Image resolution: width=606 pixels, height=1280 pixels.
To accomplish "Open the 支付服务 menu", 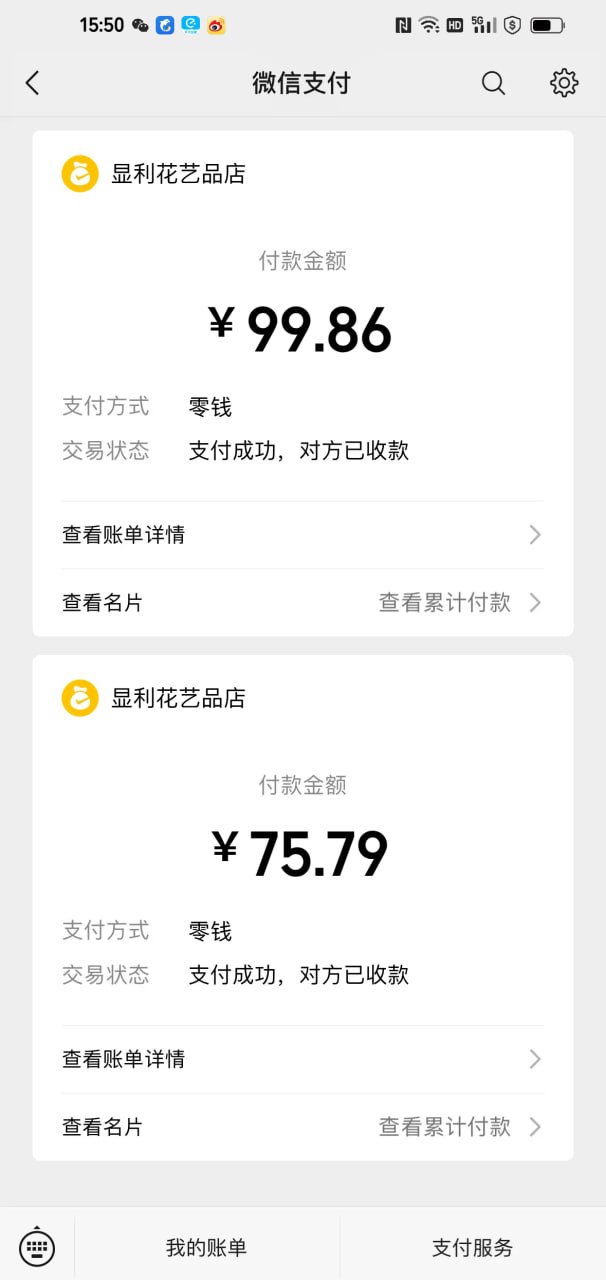I will click(x=472, y=1247).
